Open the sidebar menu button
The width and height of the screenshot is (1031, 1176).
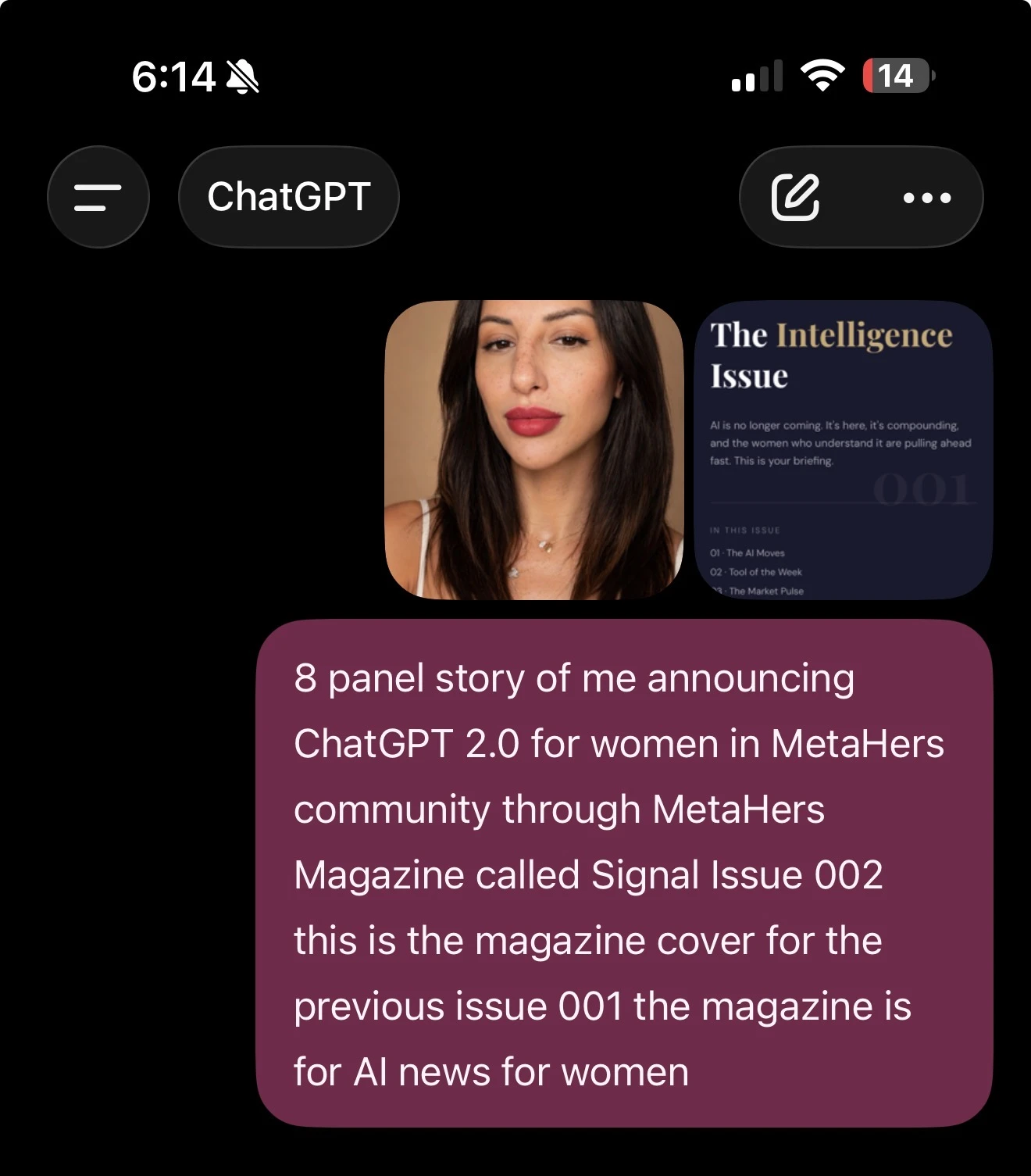pyautogui.click(x=98, y=197)
